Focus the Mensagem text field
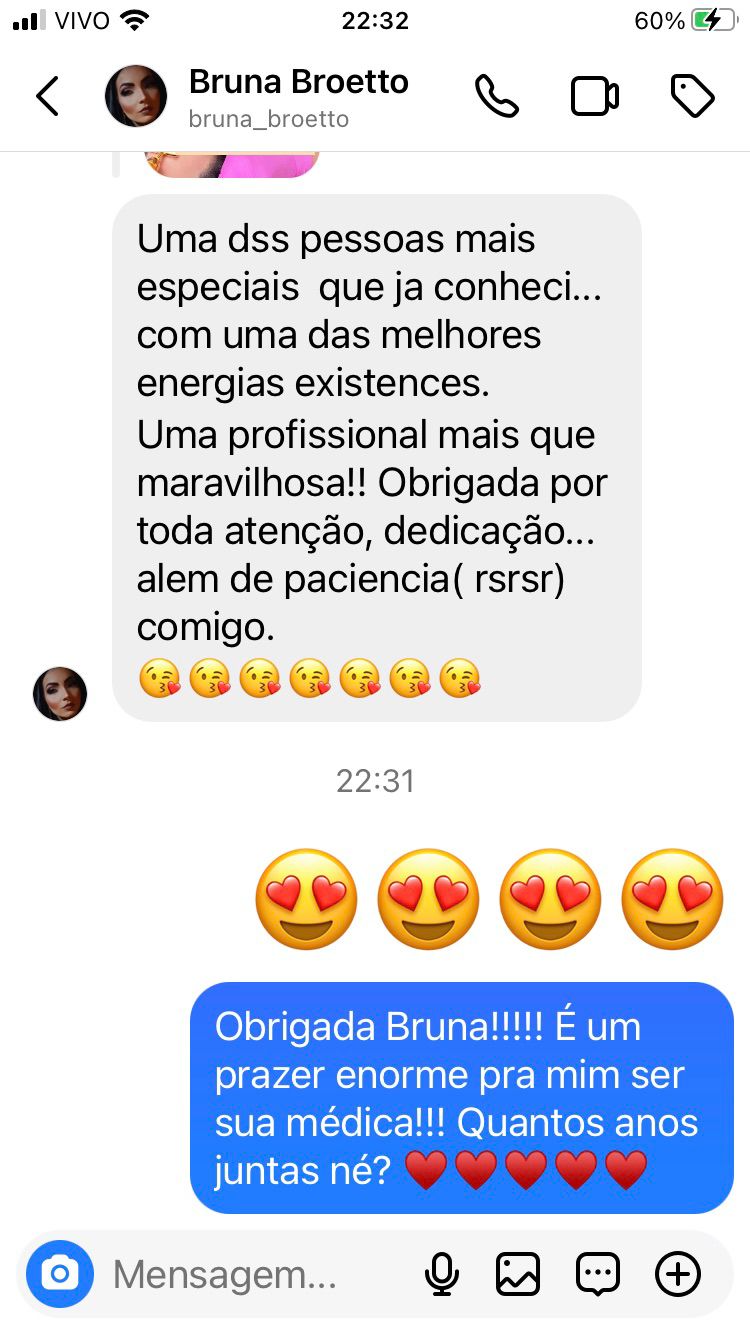The width and height of the screenshot is (750, 1334). tap(250, 1274)
